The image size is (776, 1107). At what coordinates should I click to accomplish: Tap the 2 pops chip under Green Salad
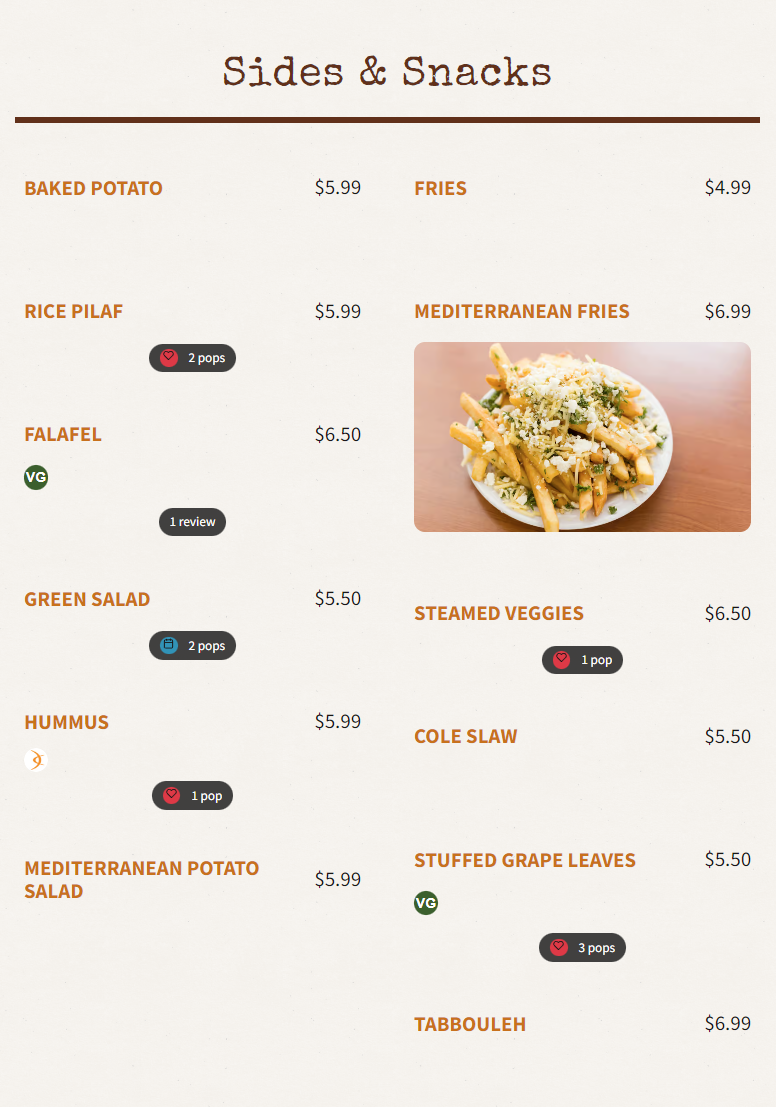click(193, 646)
